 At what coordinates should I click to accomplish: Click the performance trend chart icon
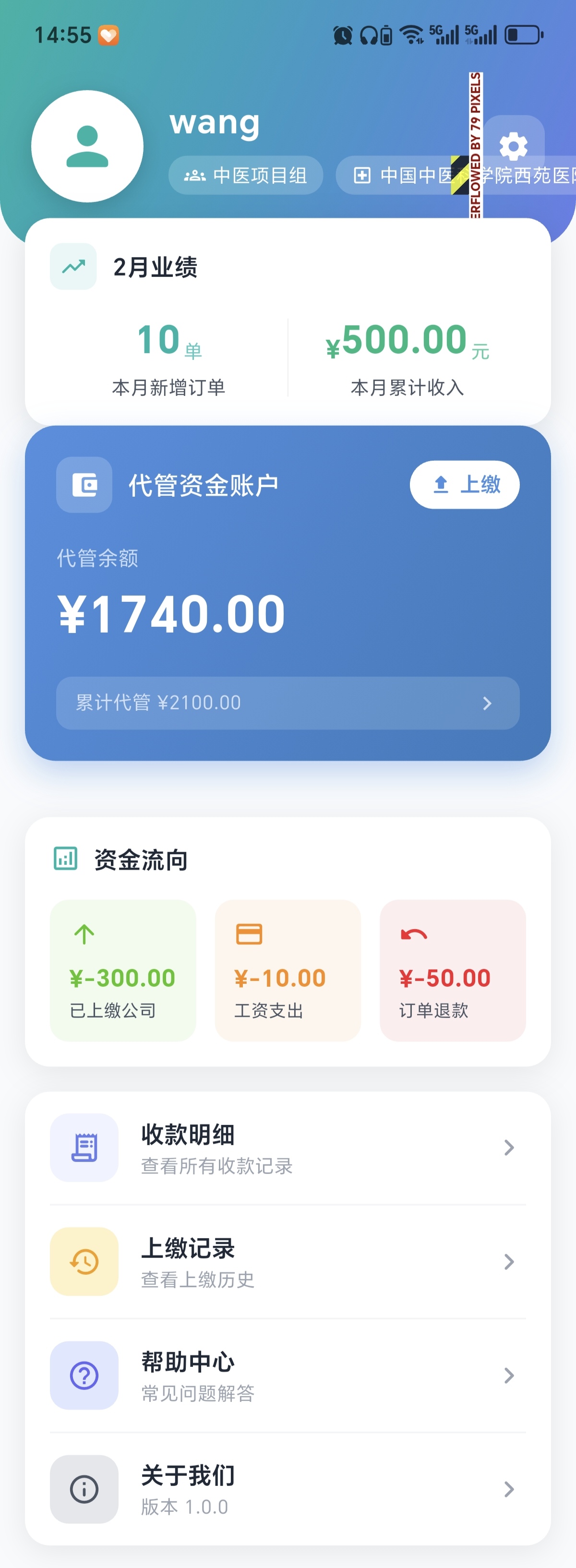pos(73,266)
